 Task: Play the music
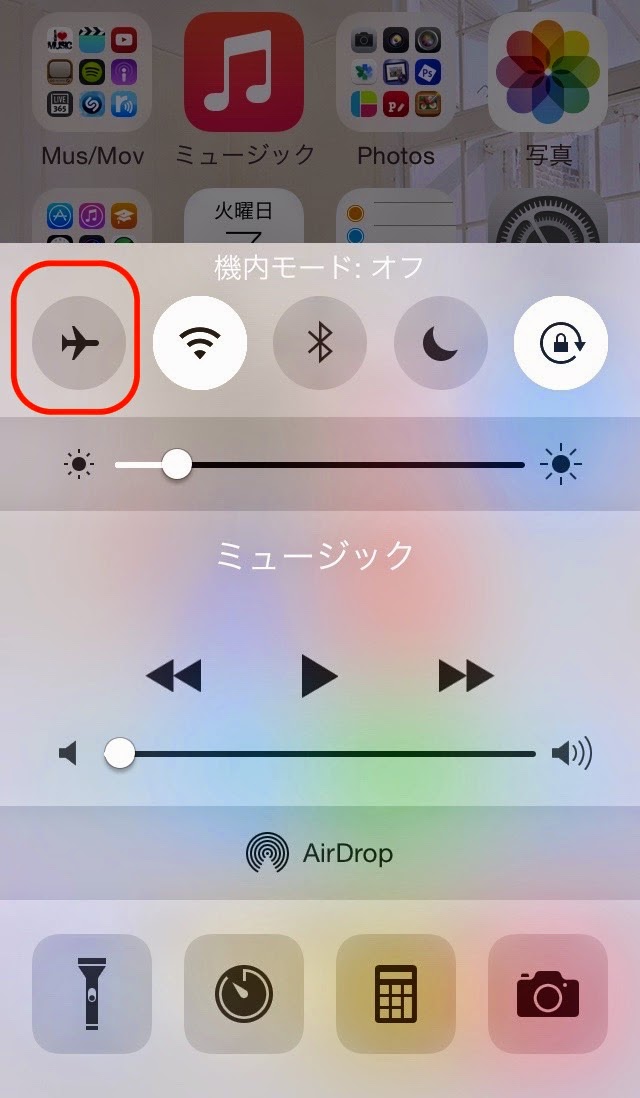320,677
